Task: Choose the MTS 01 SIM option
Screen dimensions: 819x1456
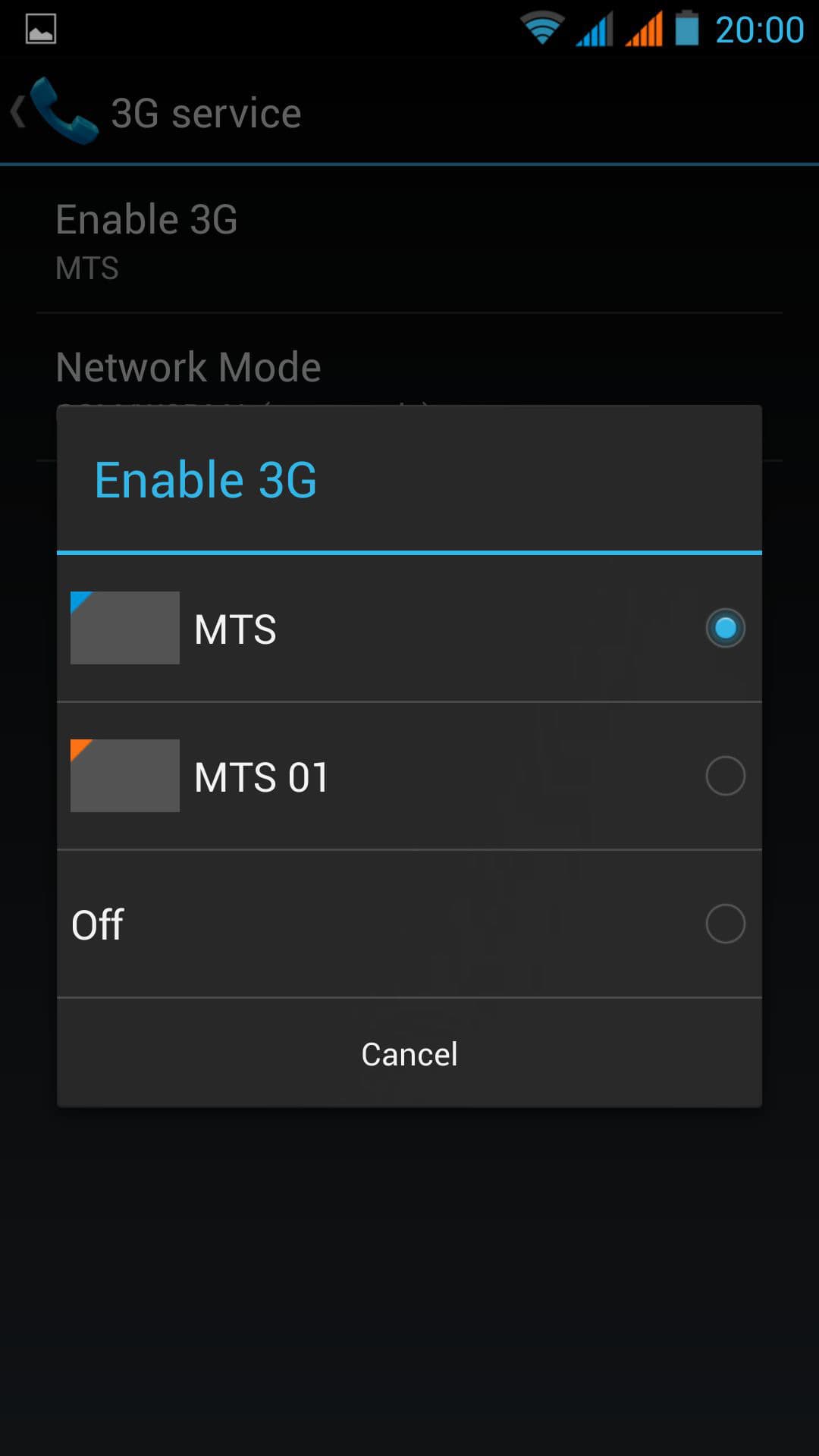Action: pos(409,776)
